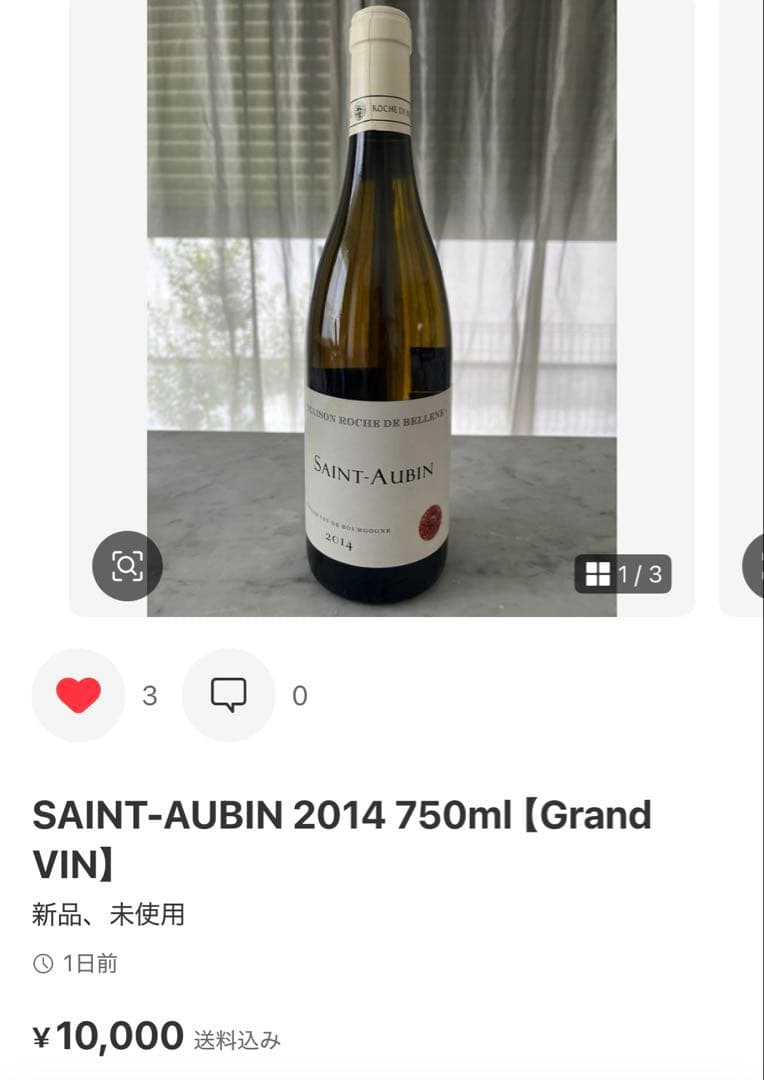Open the image search lens icon
764x1080 pixels.
(x=127, y=566)
